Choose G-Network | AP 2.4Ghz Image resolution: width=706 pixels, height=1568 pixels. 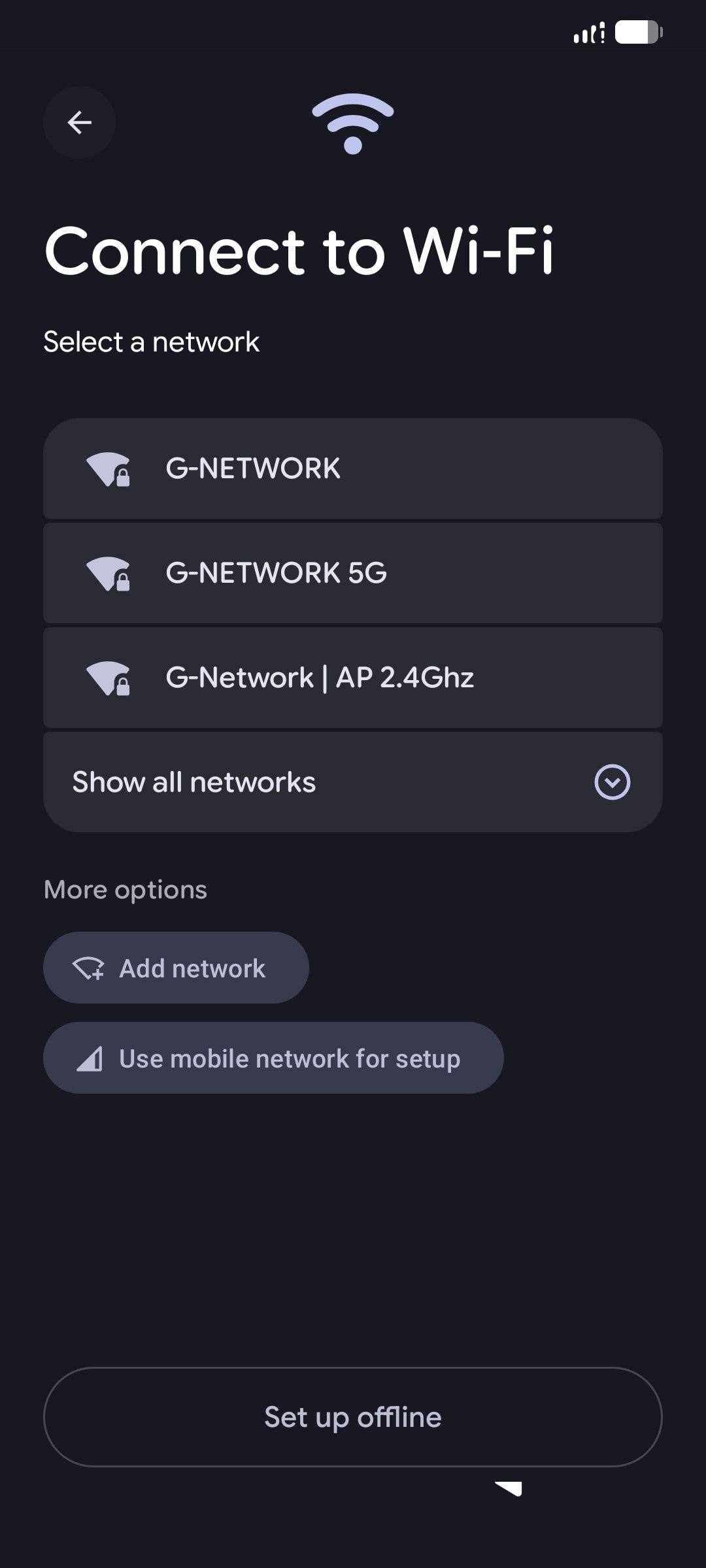coord(353,678)
